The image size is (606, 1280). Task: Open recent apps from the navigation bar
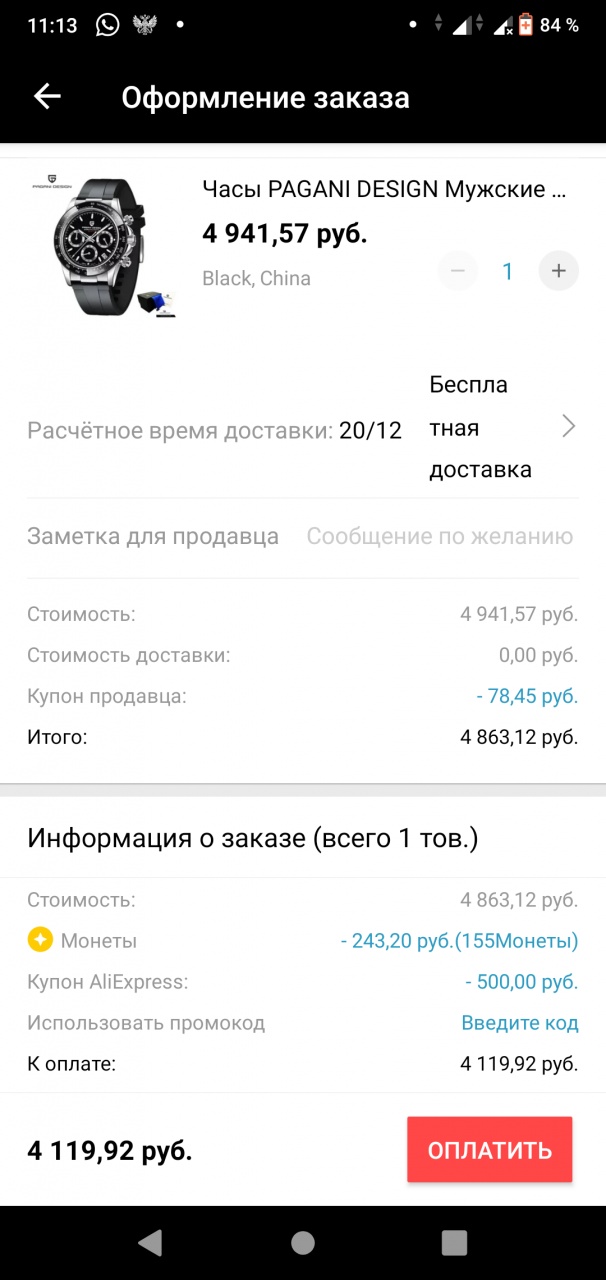point(454,1242)
